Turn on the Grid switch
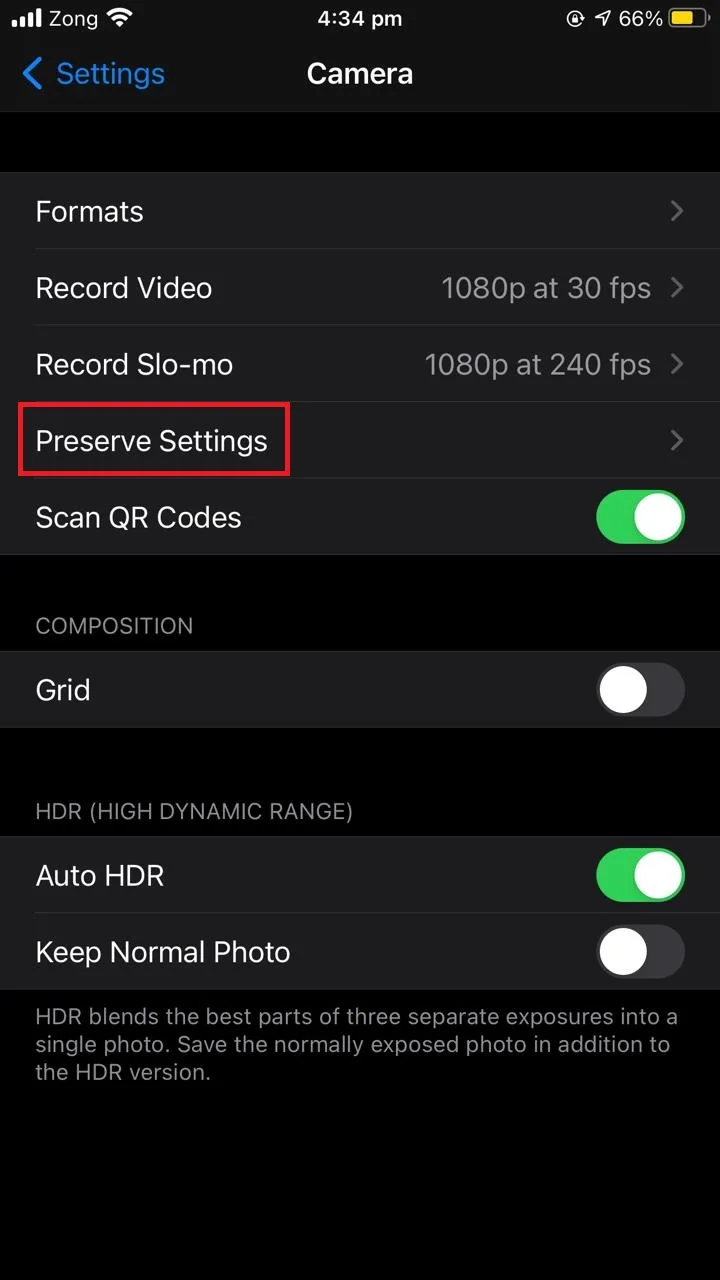720x1280 pixels. click(x=640, y=690)
